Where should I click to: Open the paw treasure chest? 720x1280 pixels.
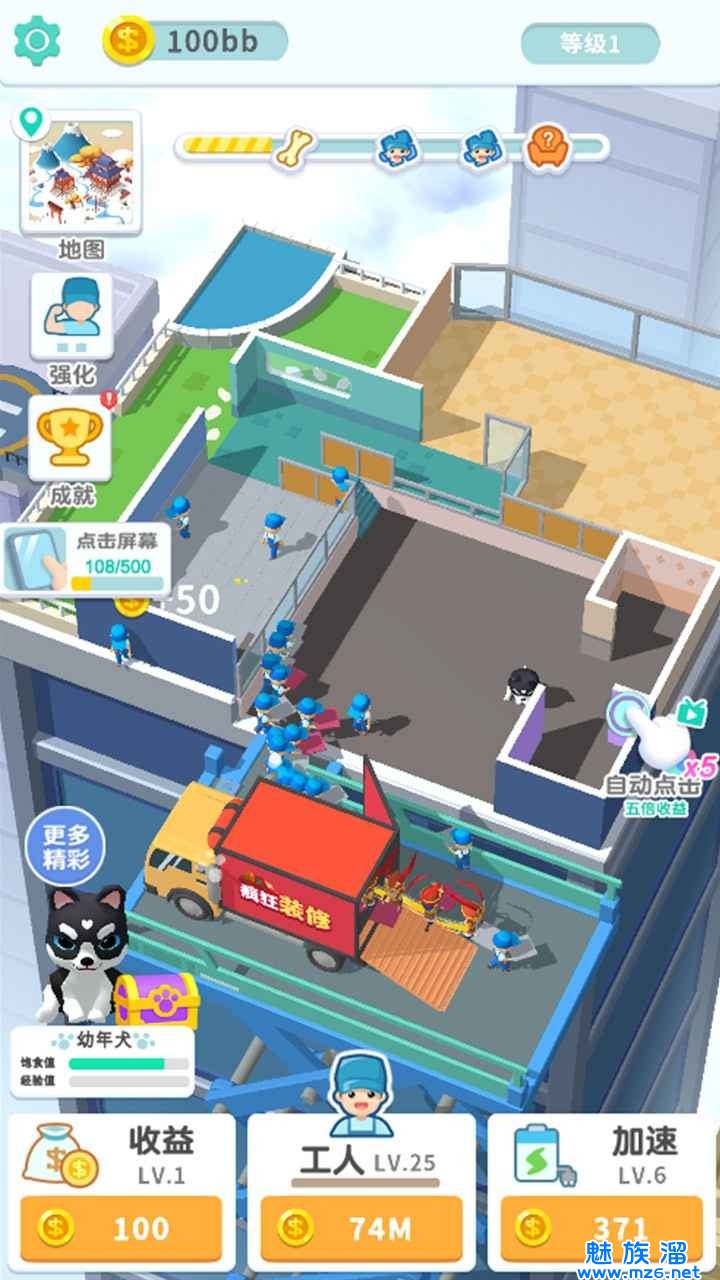tap(155, 997)
